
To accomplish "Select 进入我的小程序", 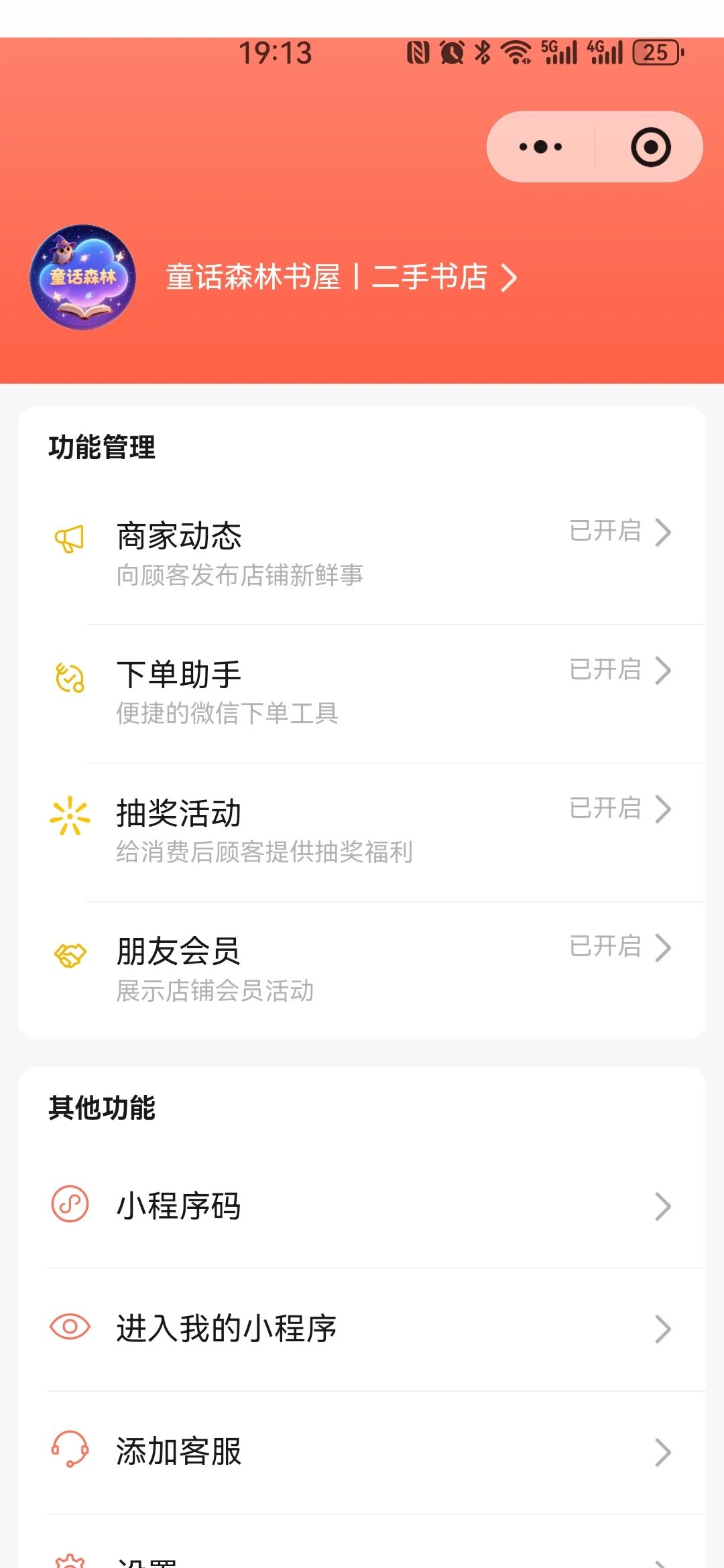I will (362, 1329).
